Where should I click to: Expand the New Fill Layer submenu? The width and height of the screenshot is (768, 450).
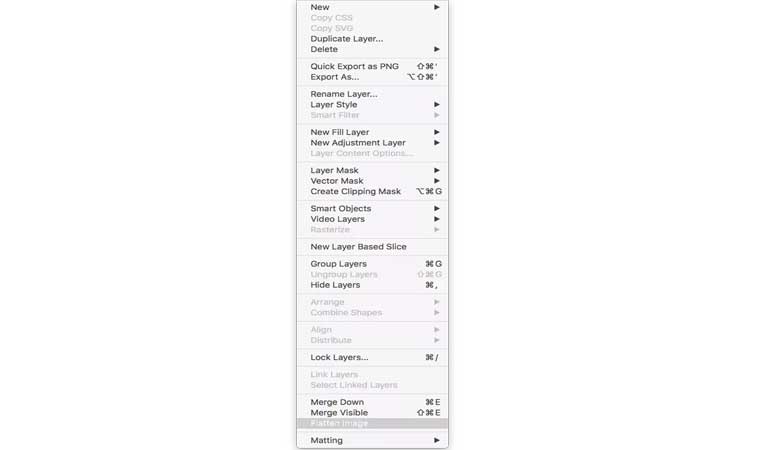coord(339,132)
